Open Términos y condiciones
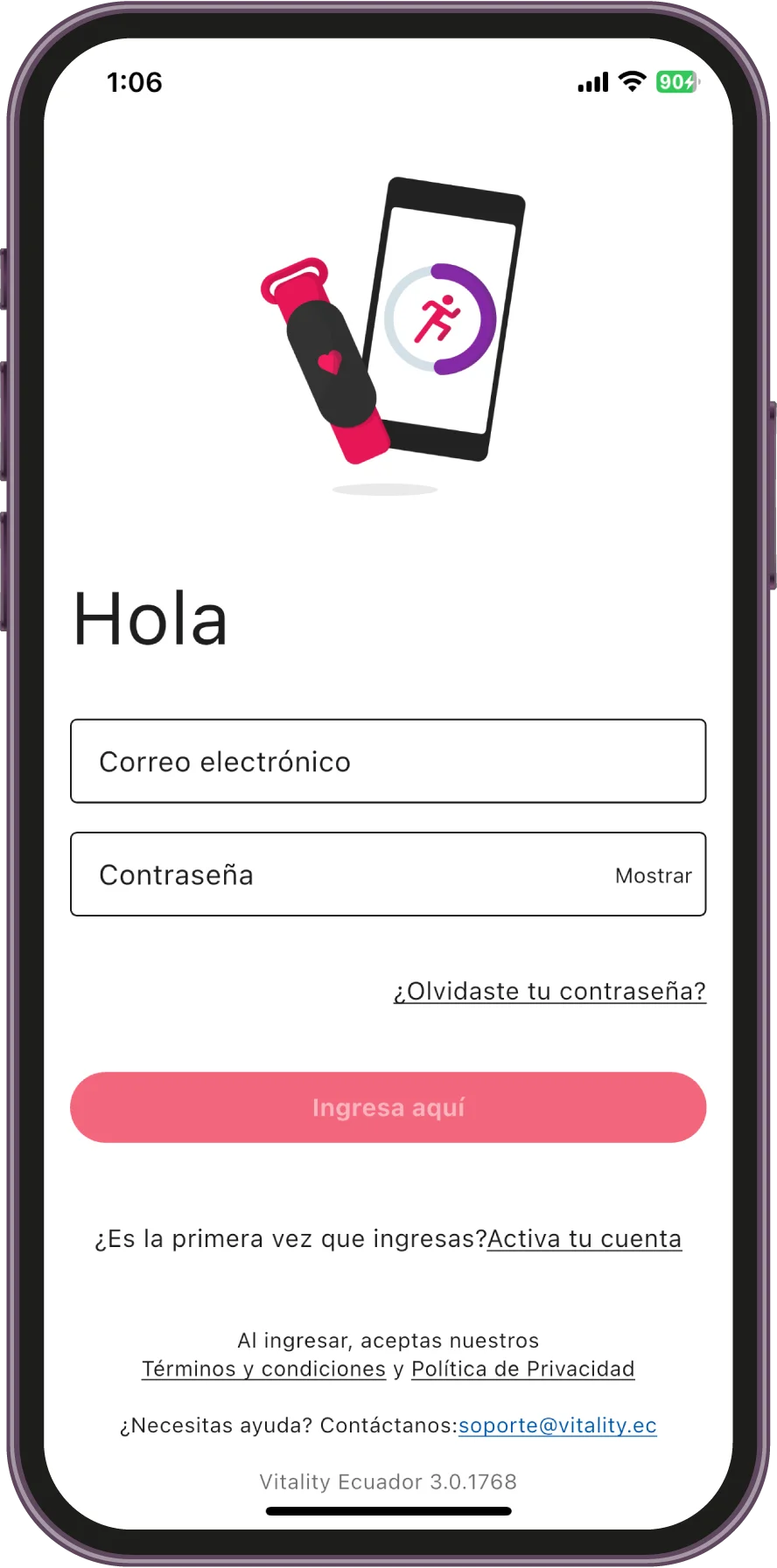This screenshot has width=777, height=1568. tap(263, 1369)
